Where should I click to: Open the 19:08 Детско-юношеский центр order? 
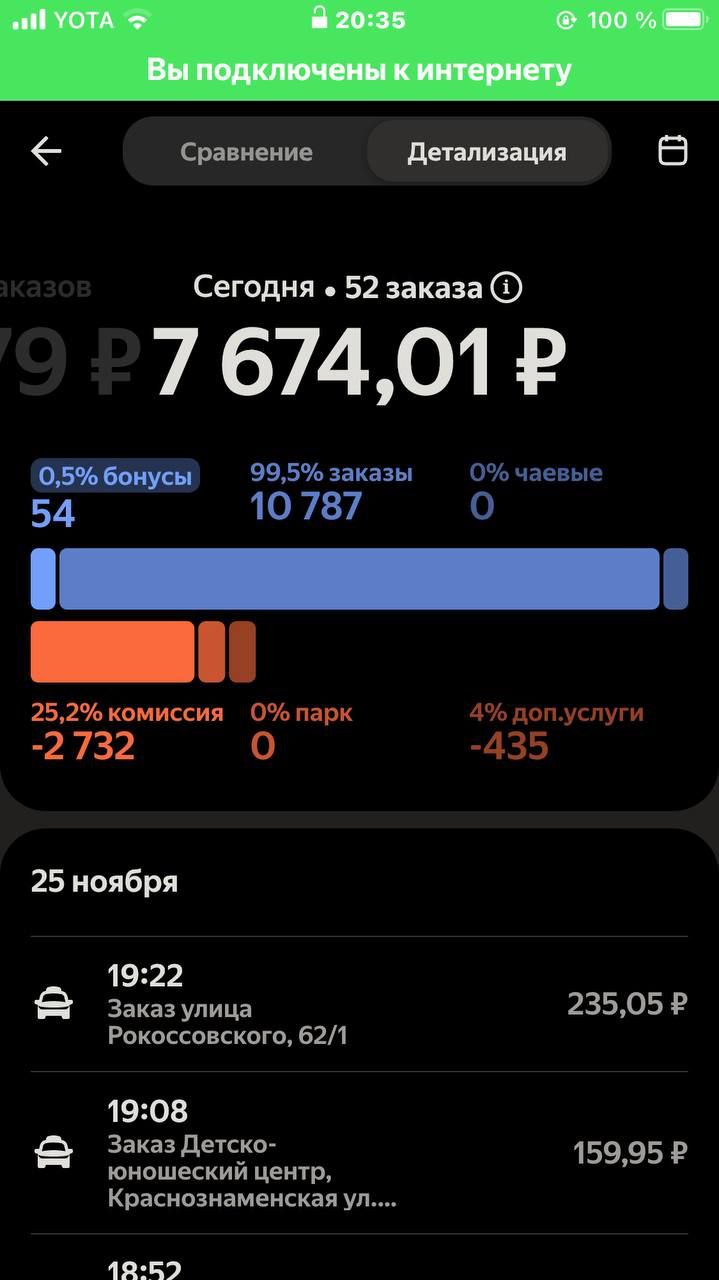click(x=359, y=1153)
